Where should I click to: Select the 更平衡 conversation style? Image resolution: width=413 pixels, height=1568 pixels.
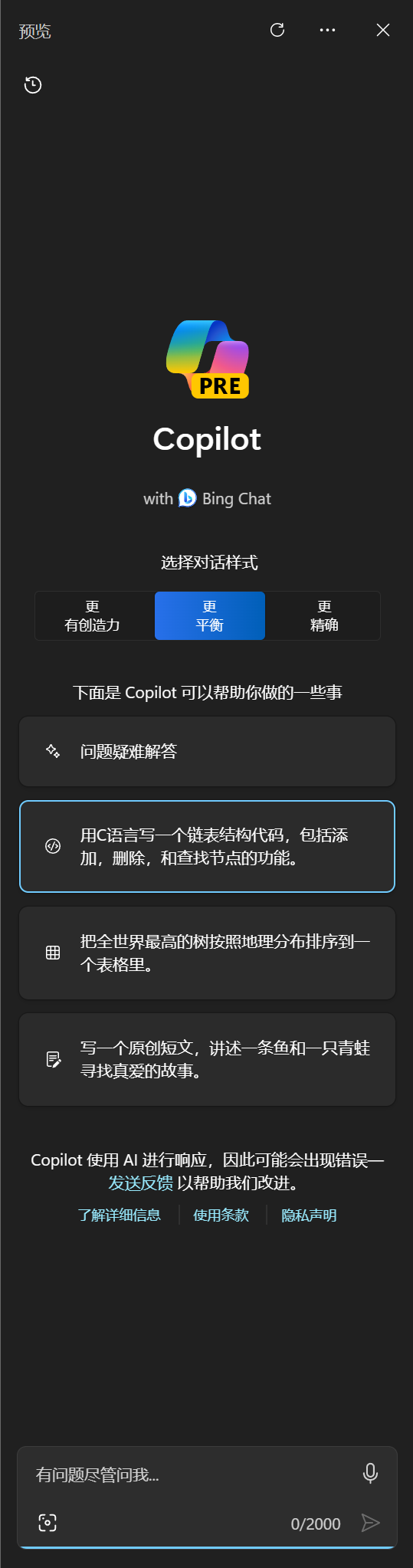point(209,615)
